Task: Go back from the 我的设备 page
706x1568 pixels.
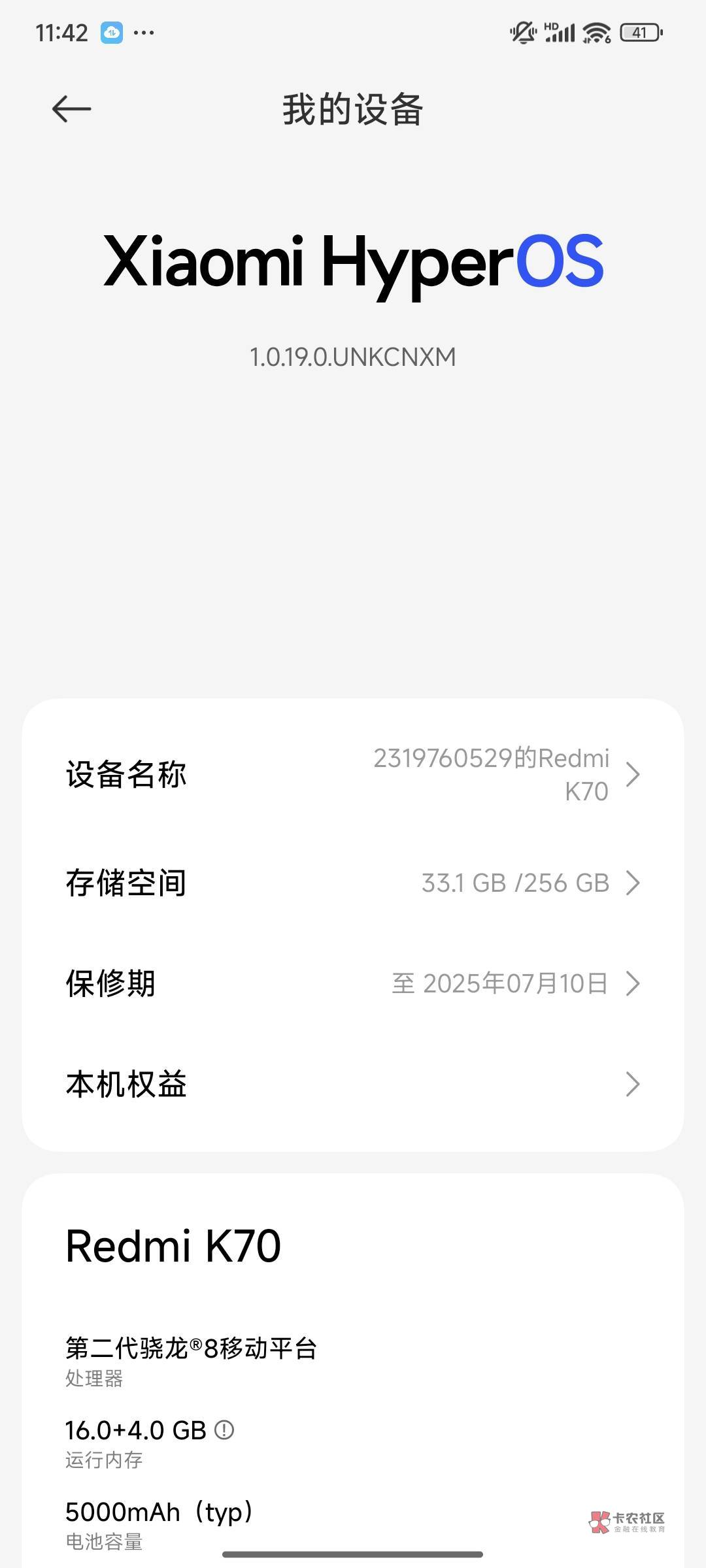Action: (x=71, y=108)
